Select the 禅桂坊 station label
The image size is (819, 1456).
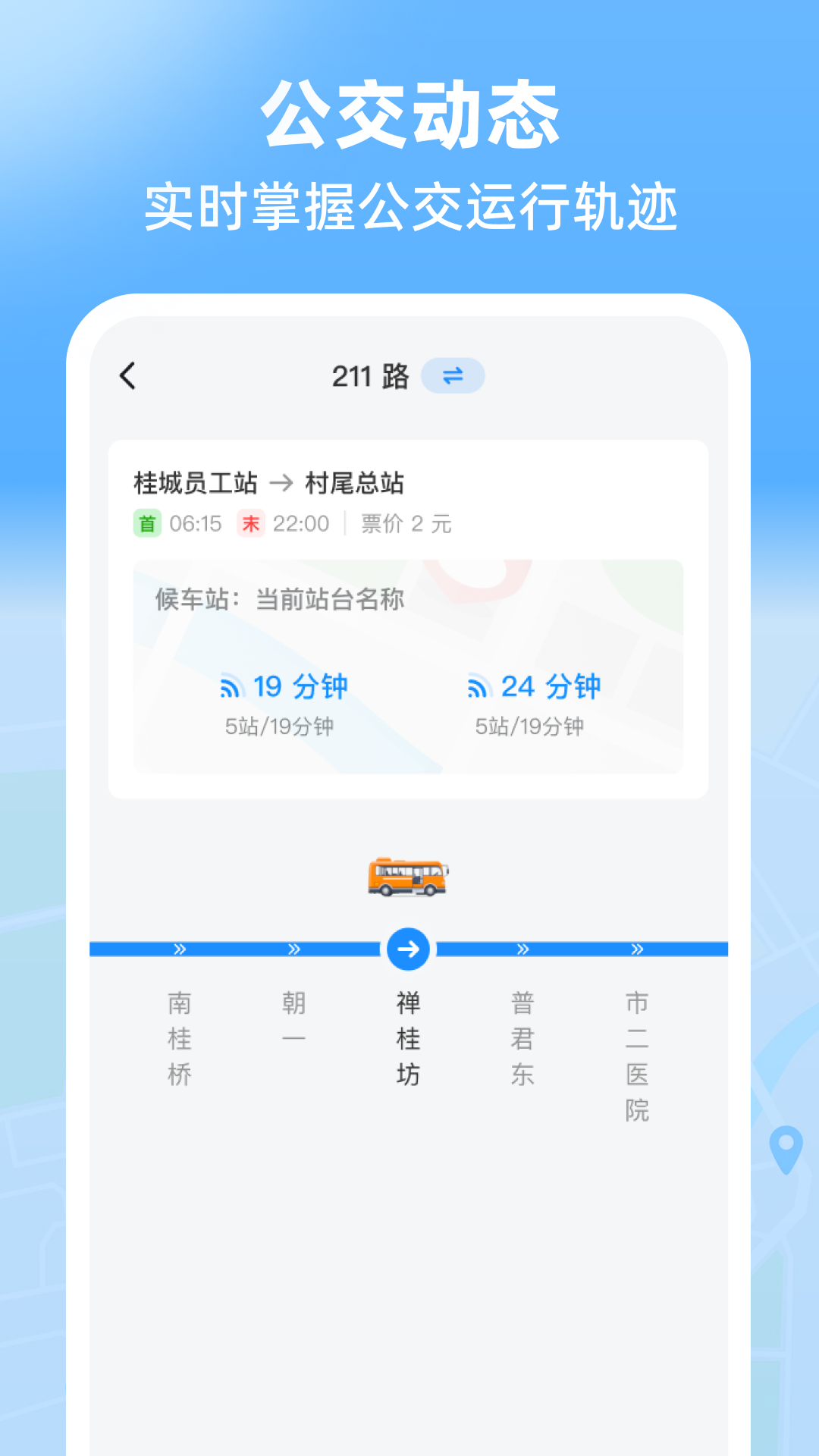click(407, 1037)
